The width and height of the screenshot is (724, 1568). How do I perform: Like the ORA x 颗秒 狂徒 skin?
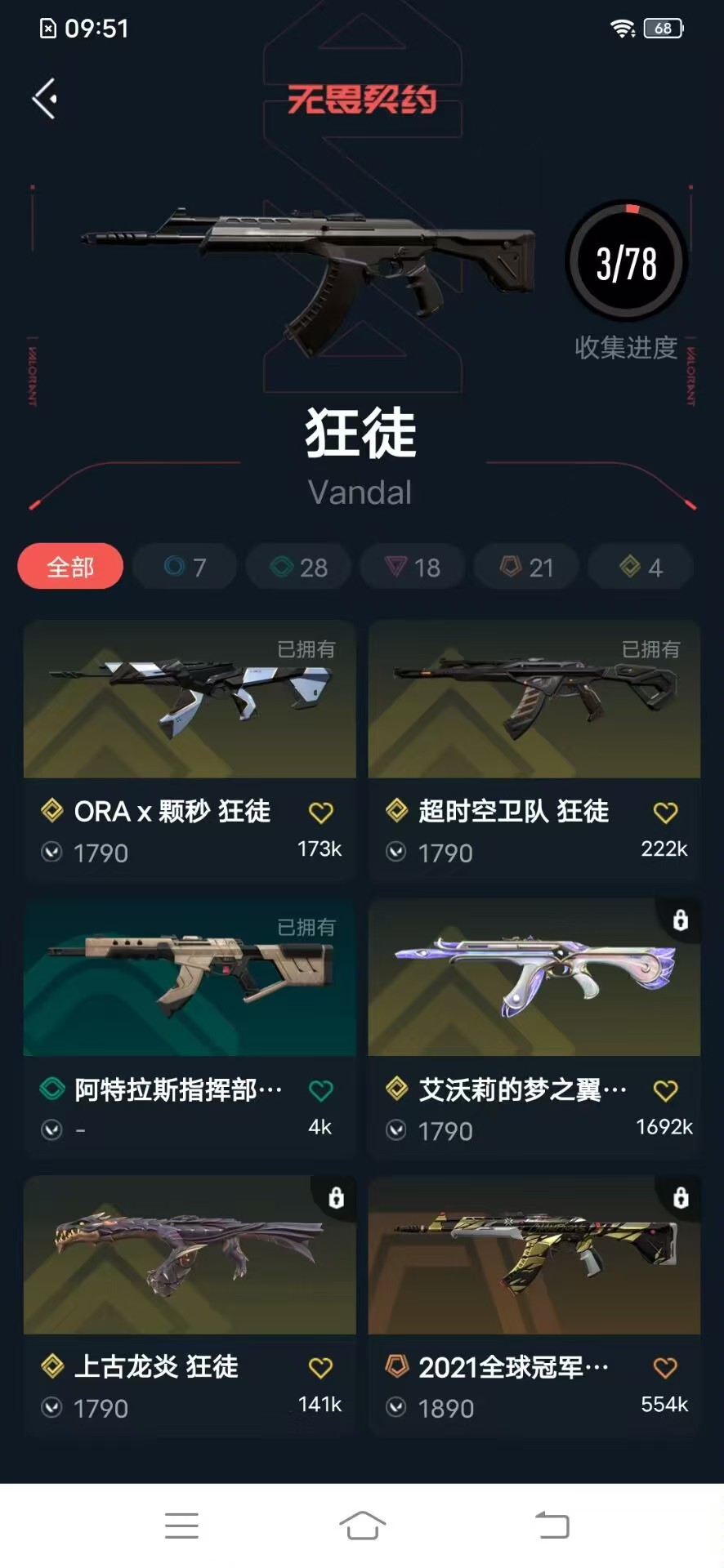321,813
